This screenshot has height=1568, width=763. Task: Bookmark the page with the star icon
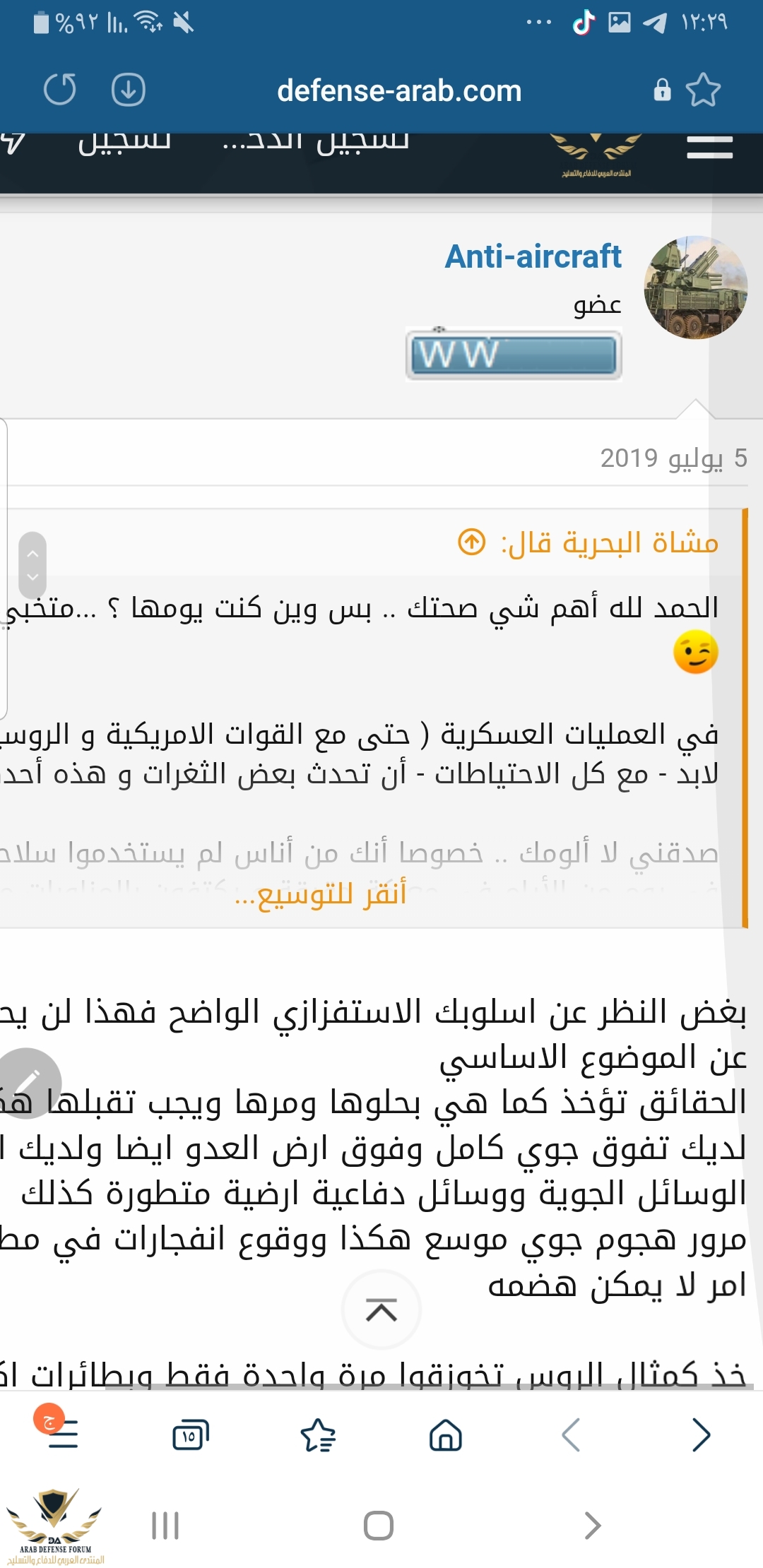[703, 90]
